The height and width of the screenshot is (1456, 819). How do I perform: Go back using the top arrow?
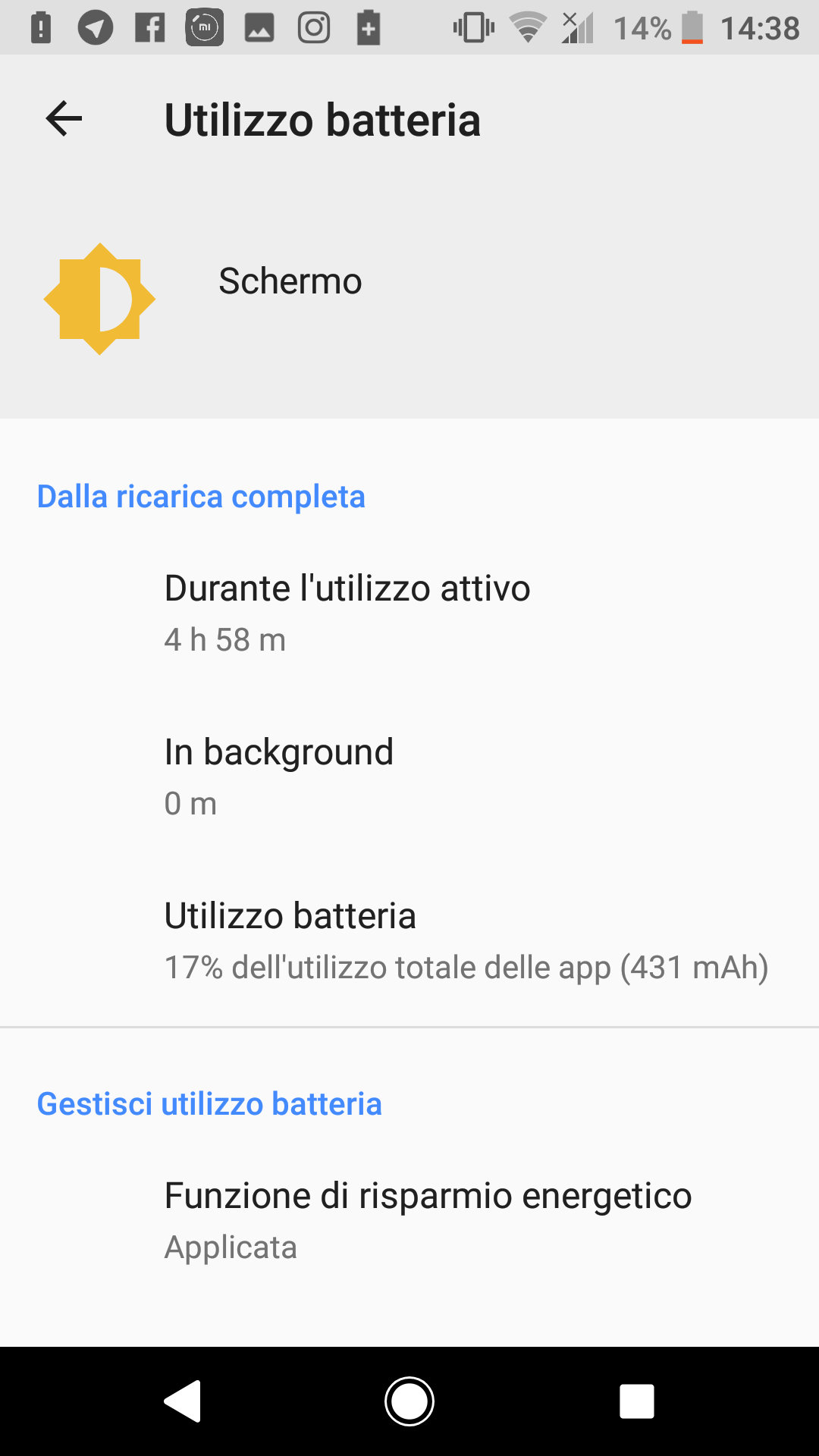coord(64,119)
